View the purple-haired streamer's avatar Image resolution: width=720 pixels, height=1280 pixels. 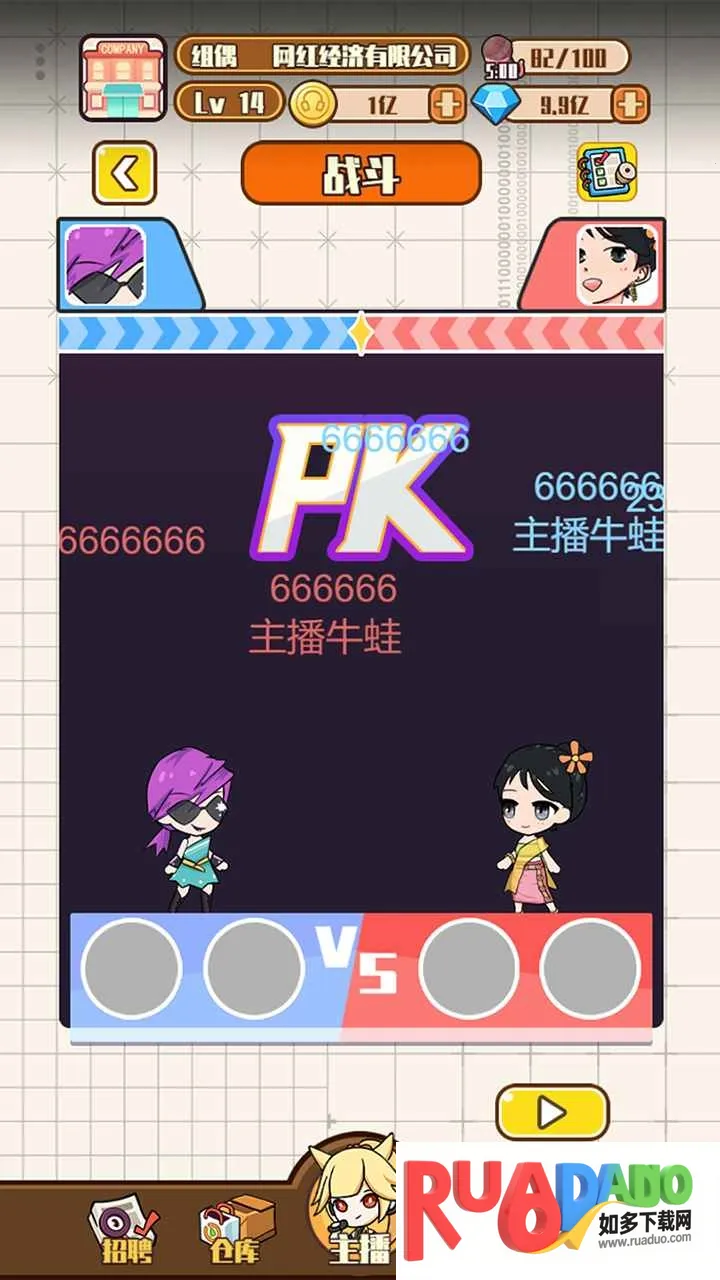click(x=105, y=264)
